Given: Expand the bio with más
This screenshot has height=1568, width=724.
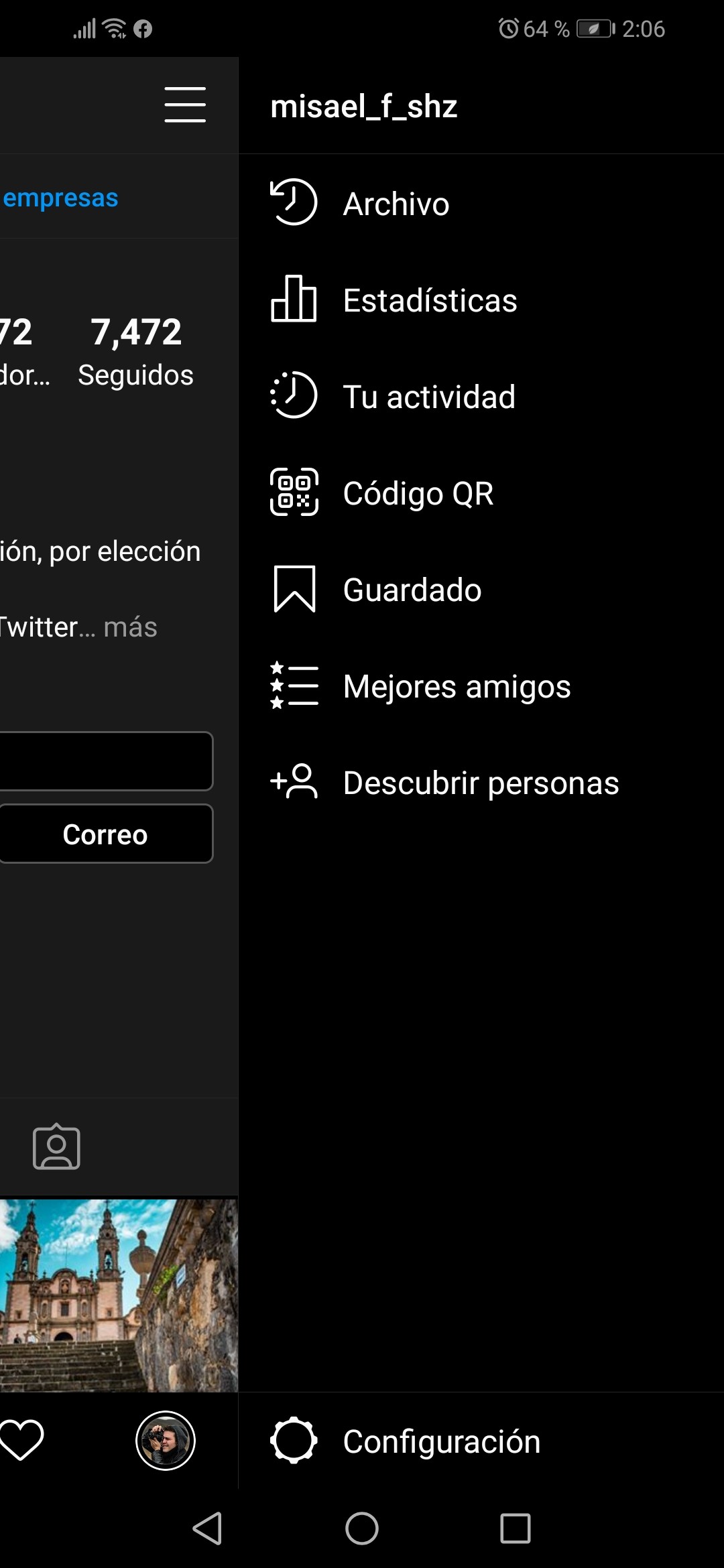Looking at the screenshot, I should point(131,627).
